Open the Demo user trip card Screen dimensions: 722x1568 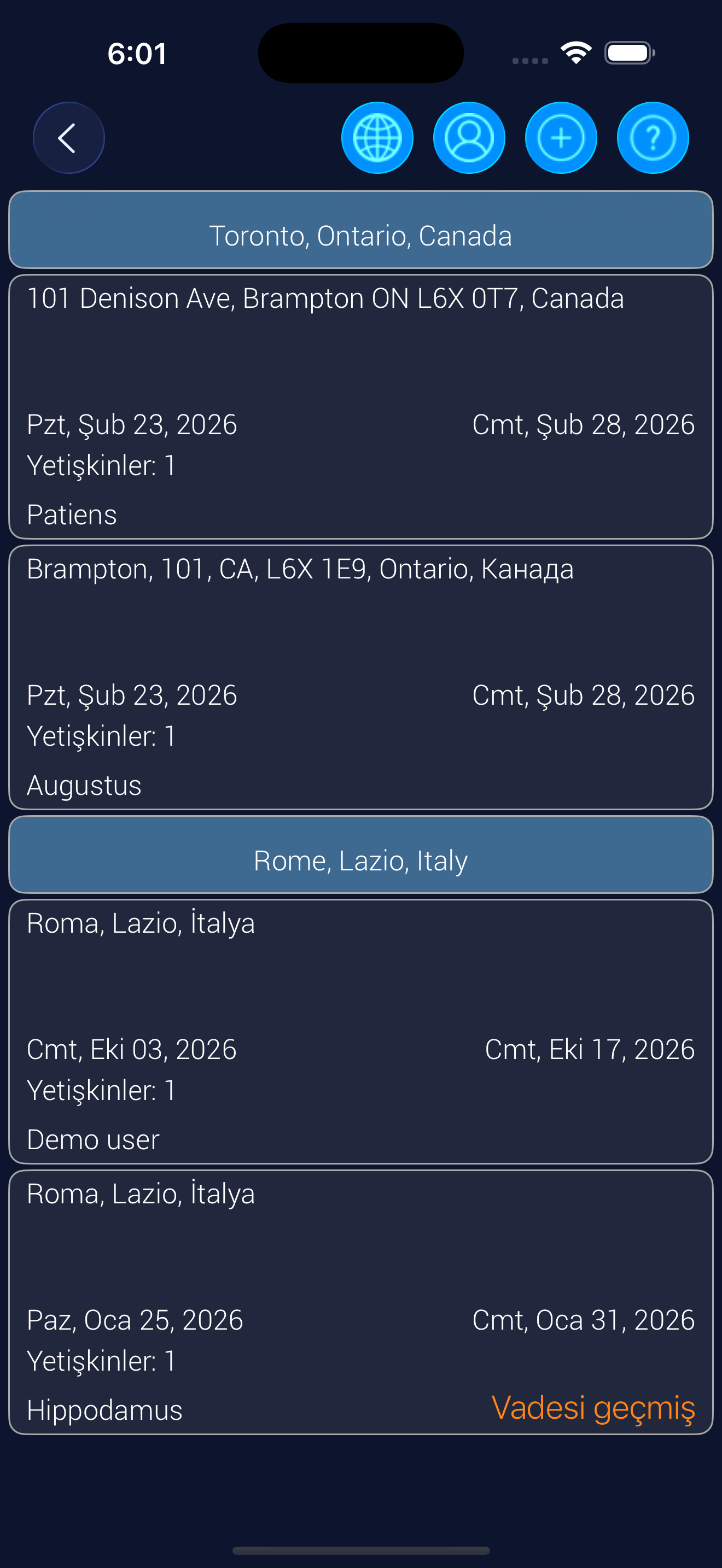(x=361, y=1032)
